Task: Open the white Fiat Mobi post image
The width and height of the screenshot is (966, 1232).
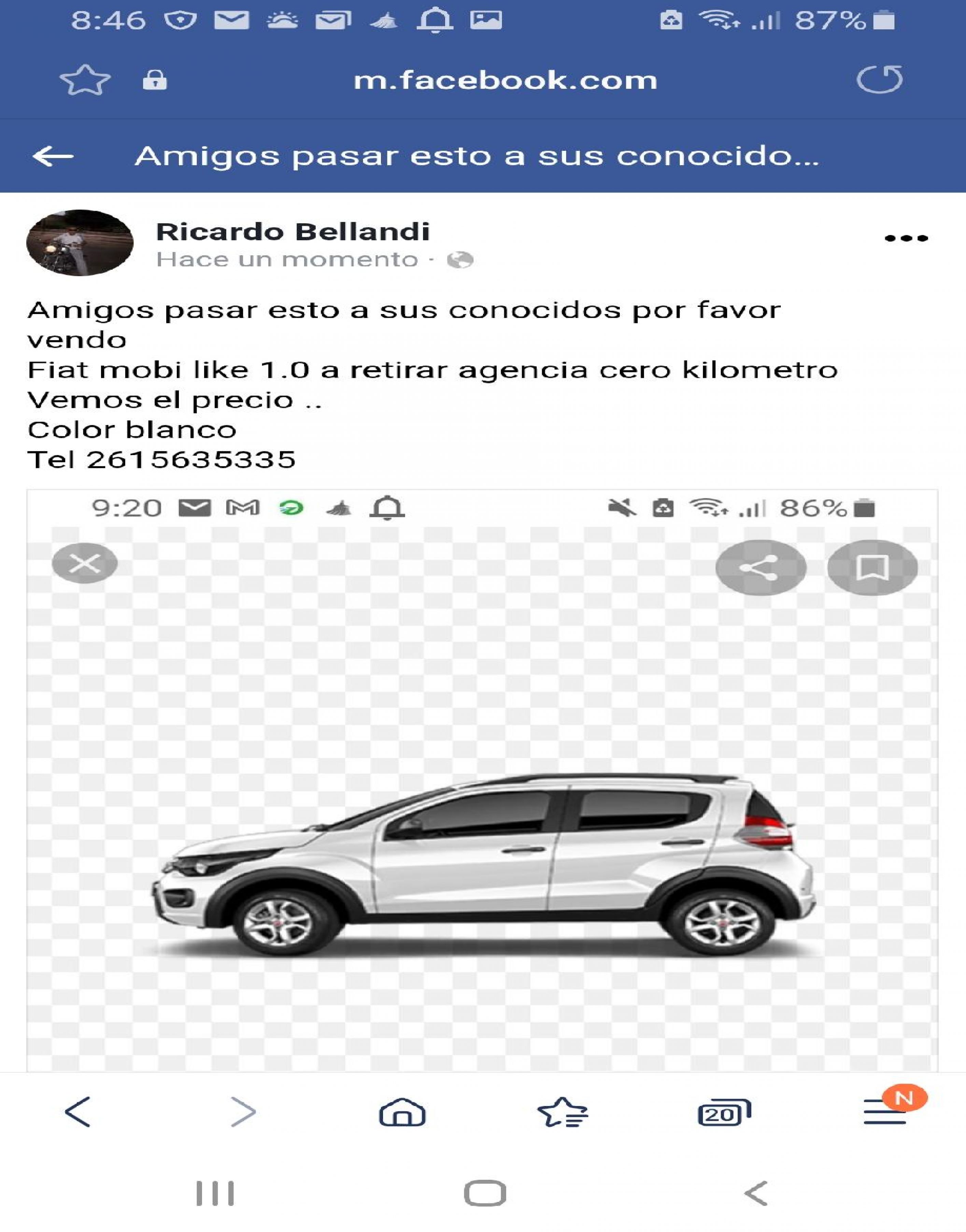Action: pos(482,781)
